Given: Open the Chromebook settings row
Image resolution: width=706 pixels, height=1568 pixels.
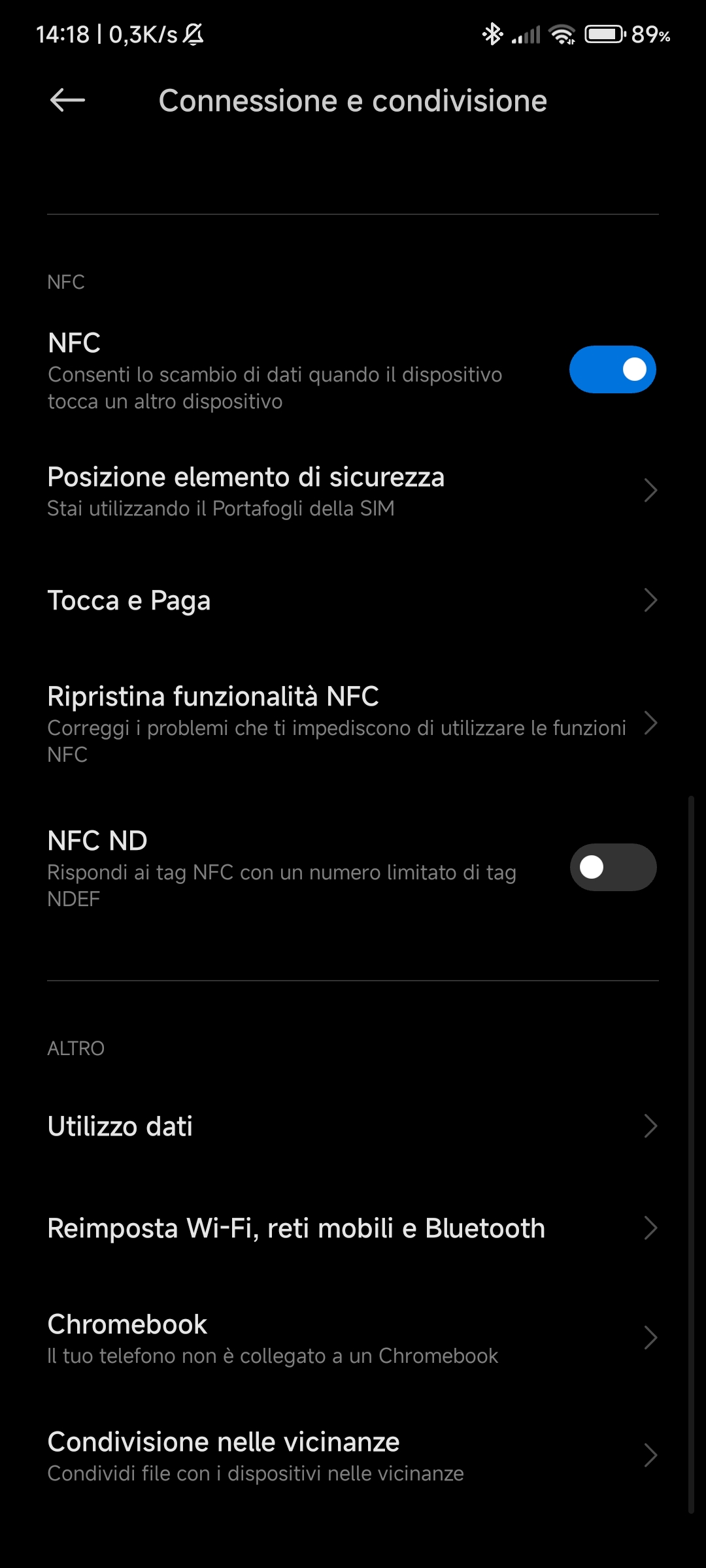Looking at the screenshot, I should (353, 1338).
